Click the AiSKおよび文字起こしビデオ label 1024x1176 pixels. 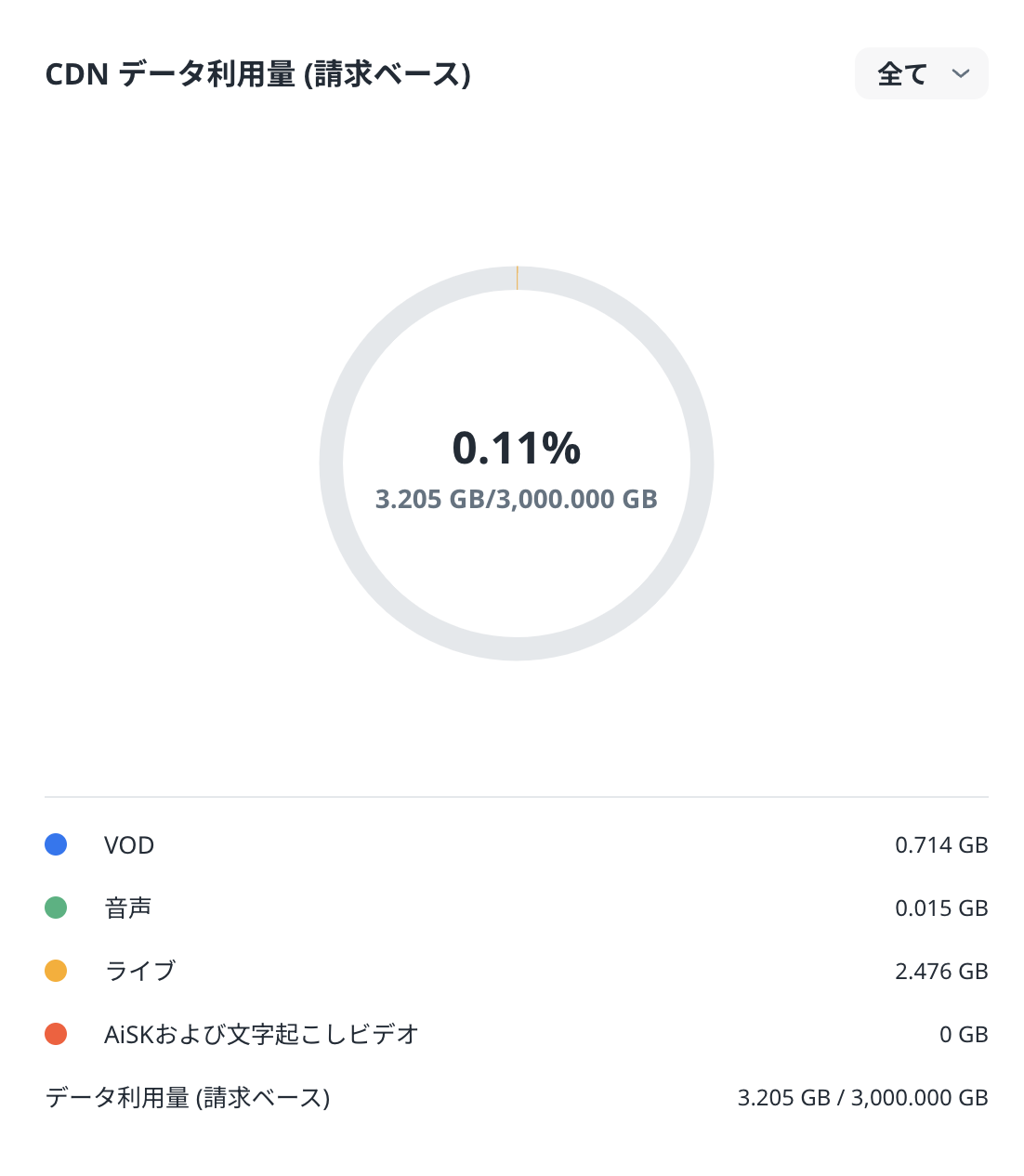point(261,1033)
